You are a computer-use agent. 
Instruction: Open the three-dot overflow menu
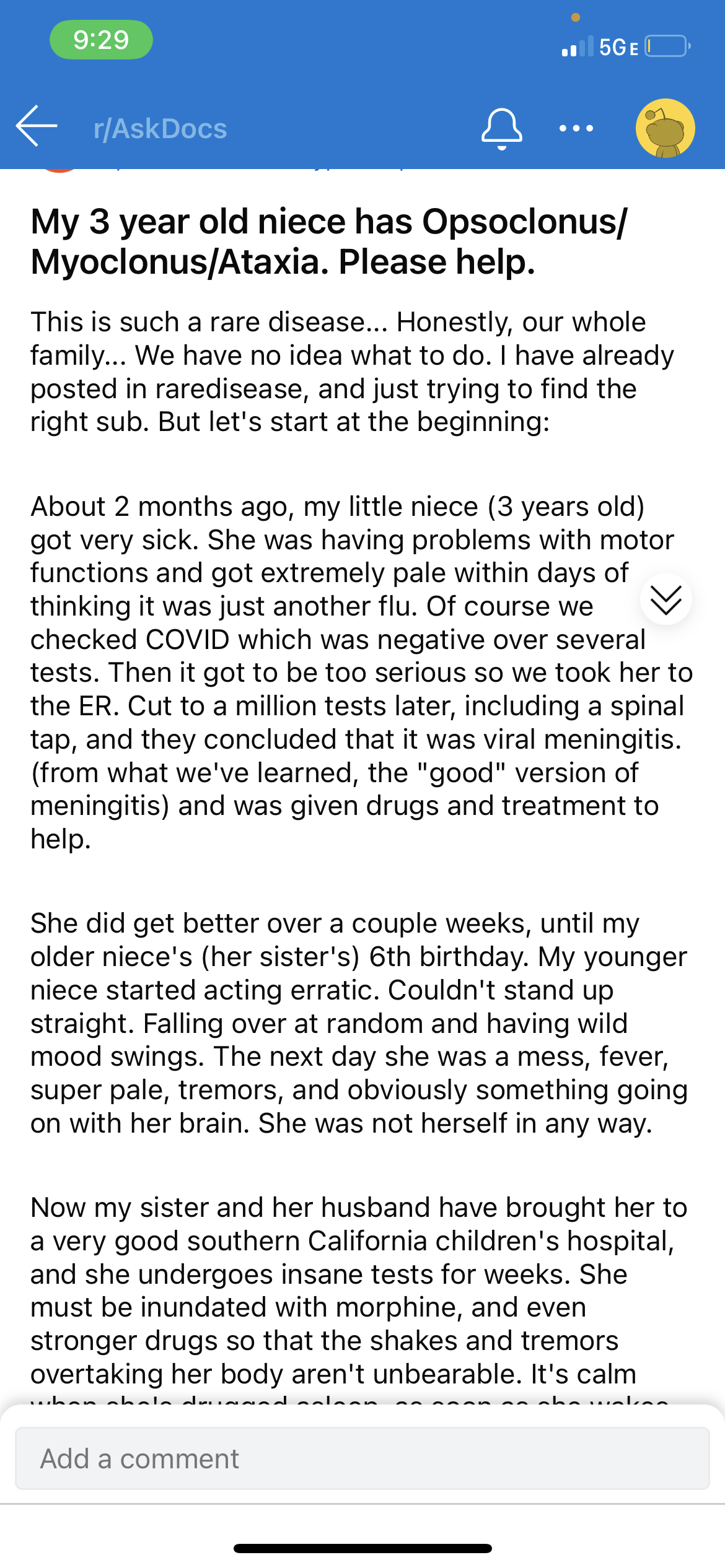tap(576, 128)
